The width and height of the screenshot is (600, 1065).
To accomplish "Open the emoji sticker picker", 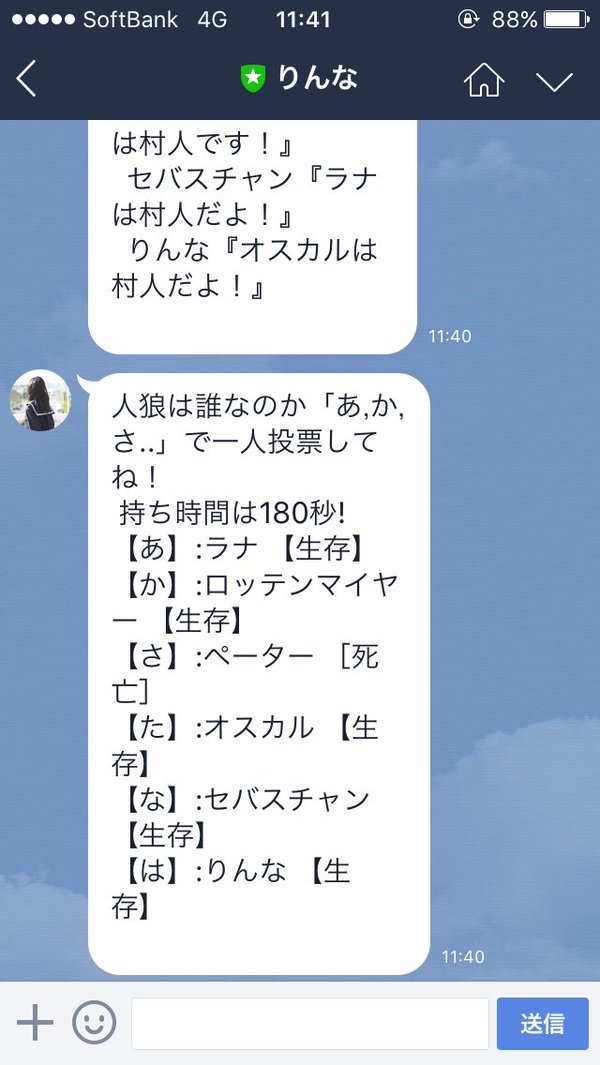I will pos(94,1023).
